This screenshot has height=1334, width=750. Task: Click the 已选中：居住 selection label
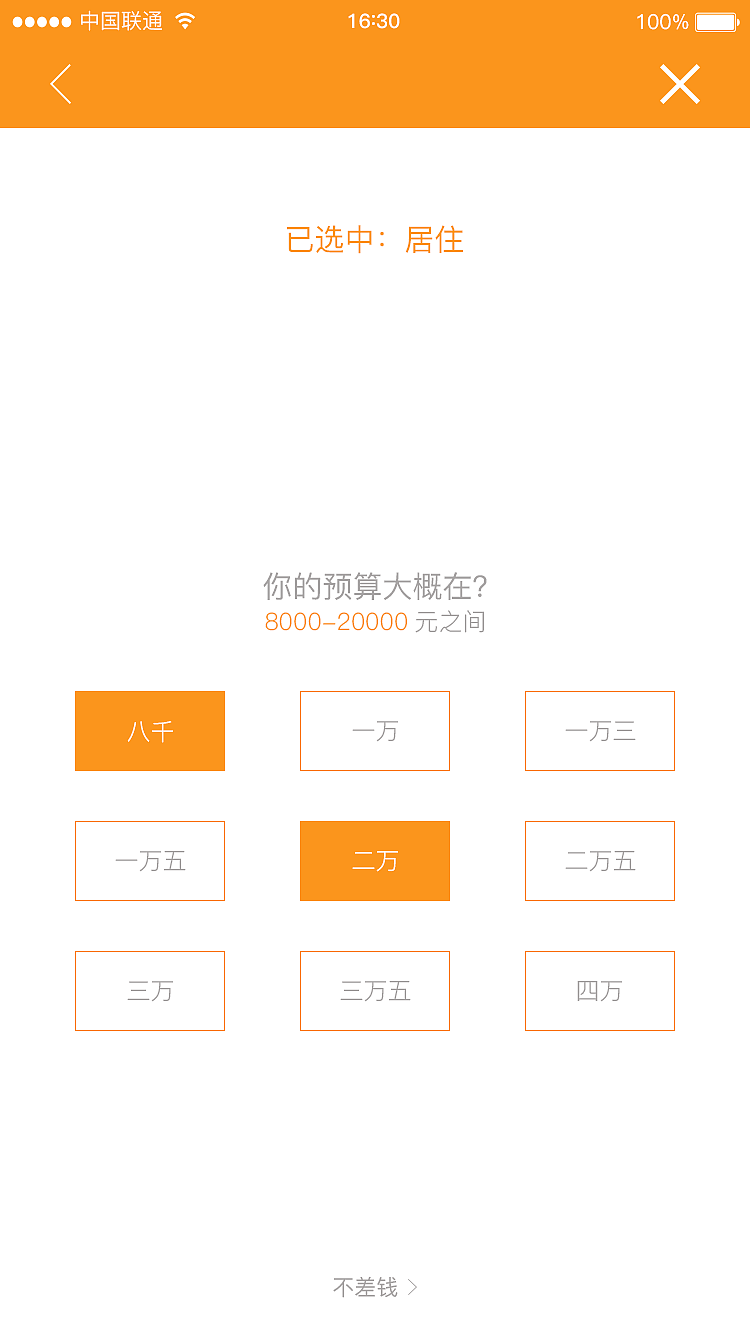click(375, 240)
